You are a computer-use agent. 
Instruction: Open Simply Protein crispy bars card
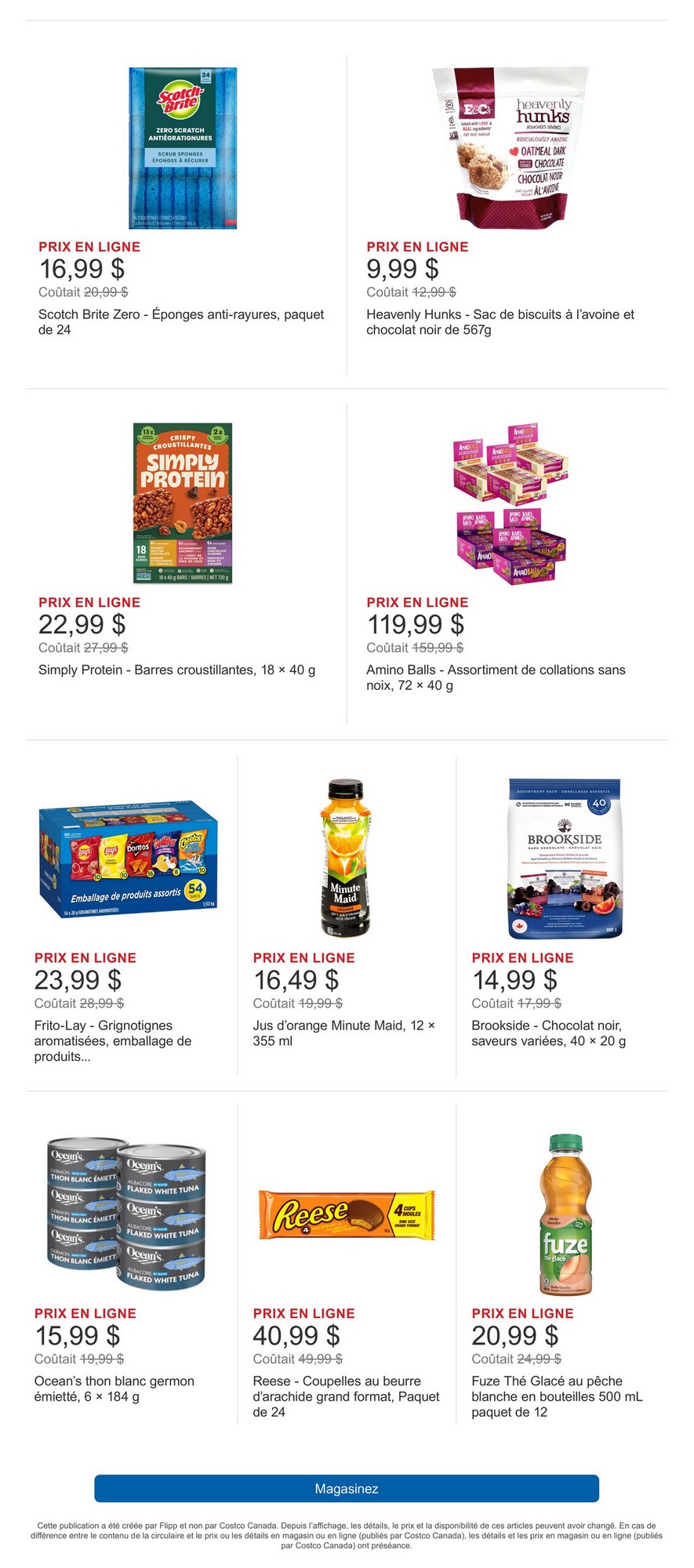tap(183, 503)
